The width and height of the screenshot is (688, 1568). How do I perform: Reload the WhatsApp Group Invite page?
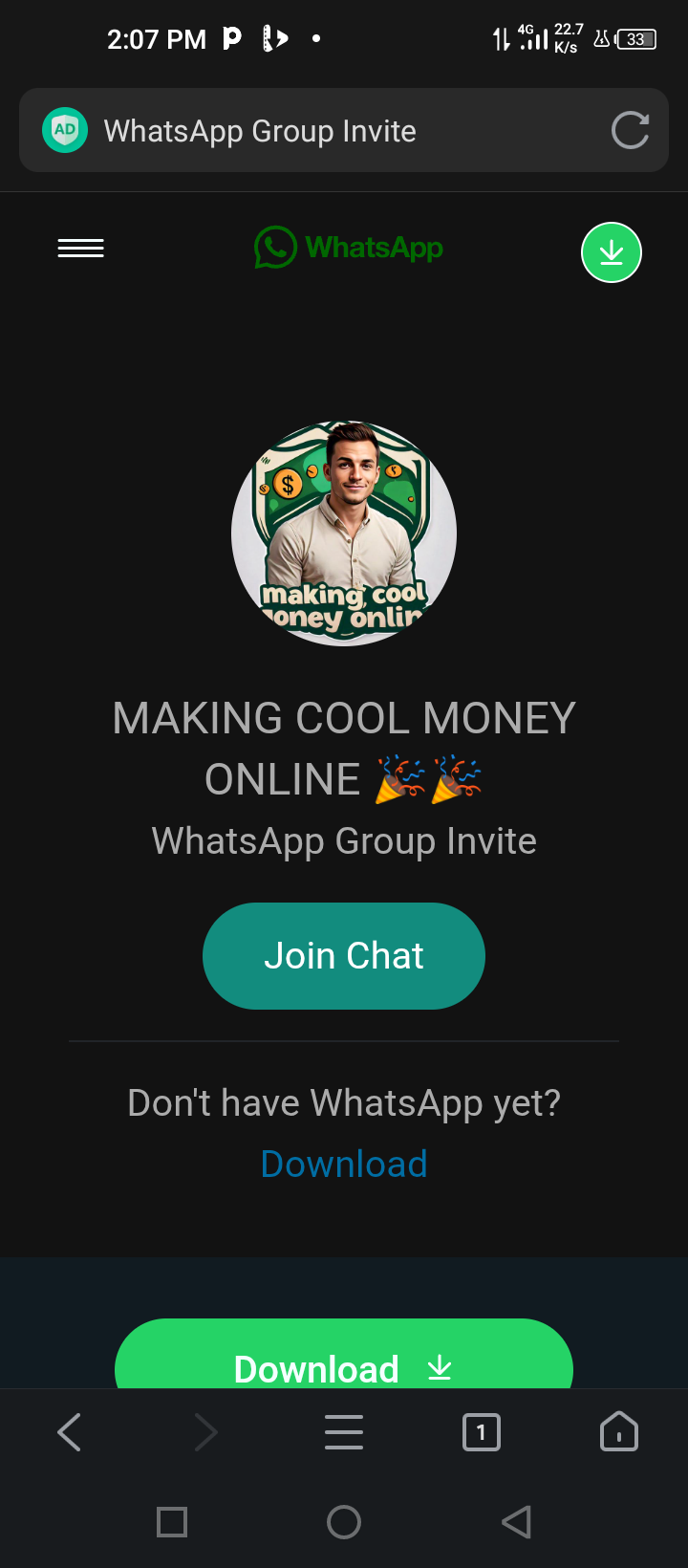(x=630, y=131)
